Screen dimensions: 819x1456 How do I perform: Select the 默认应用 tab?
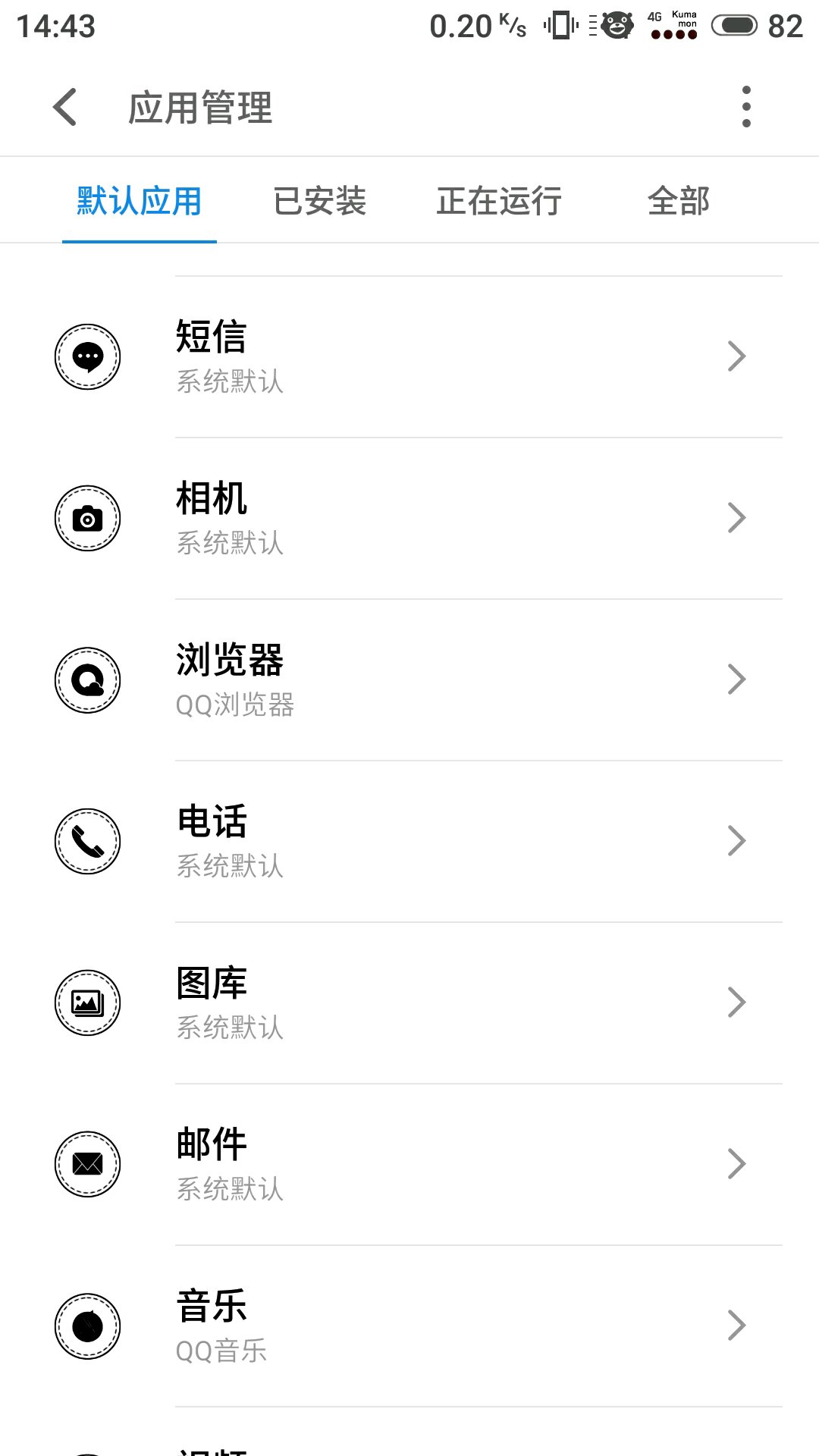140,202
